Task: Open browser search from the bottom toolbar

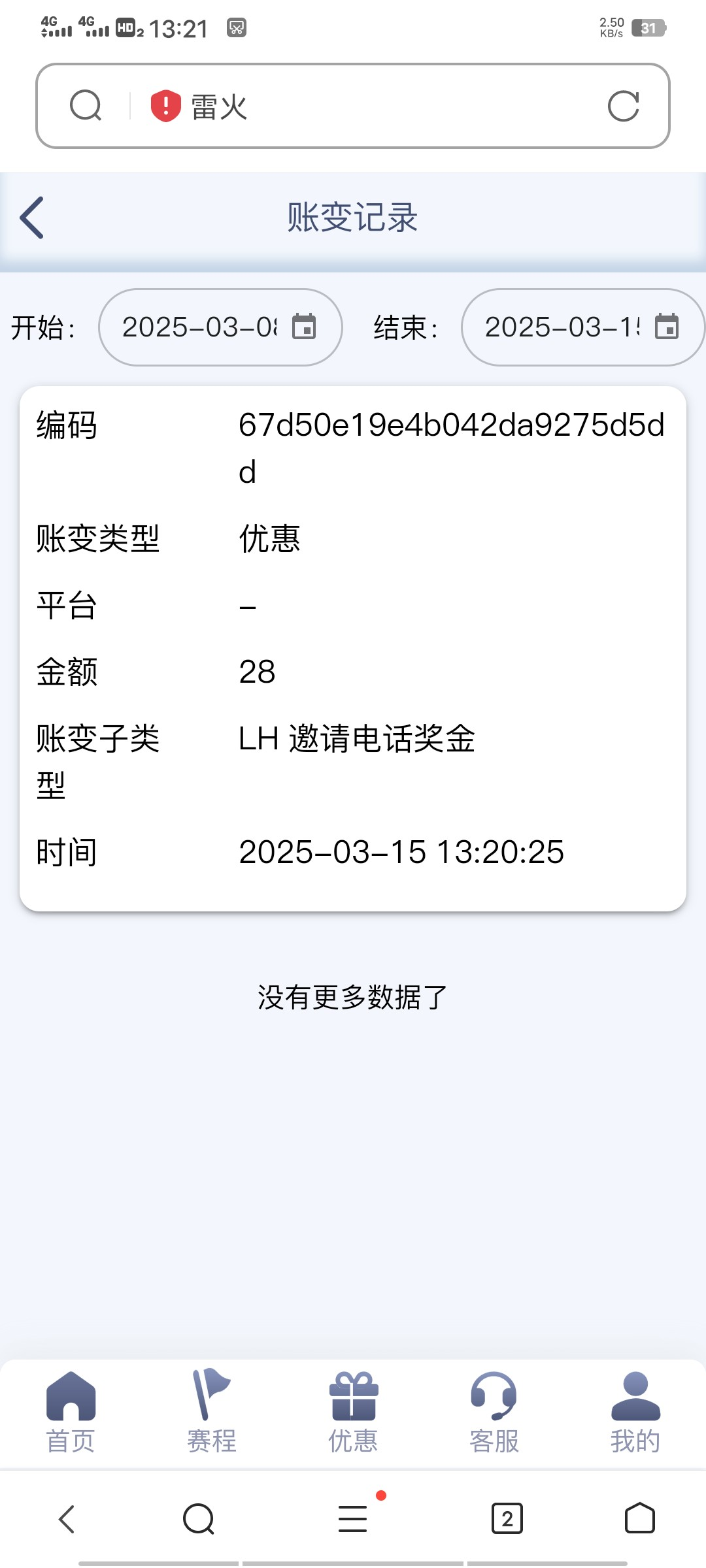Action: tap(199, 1518)
